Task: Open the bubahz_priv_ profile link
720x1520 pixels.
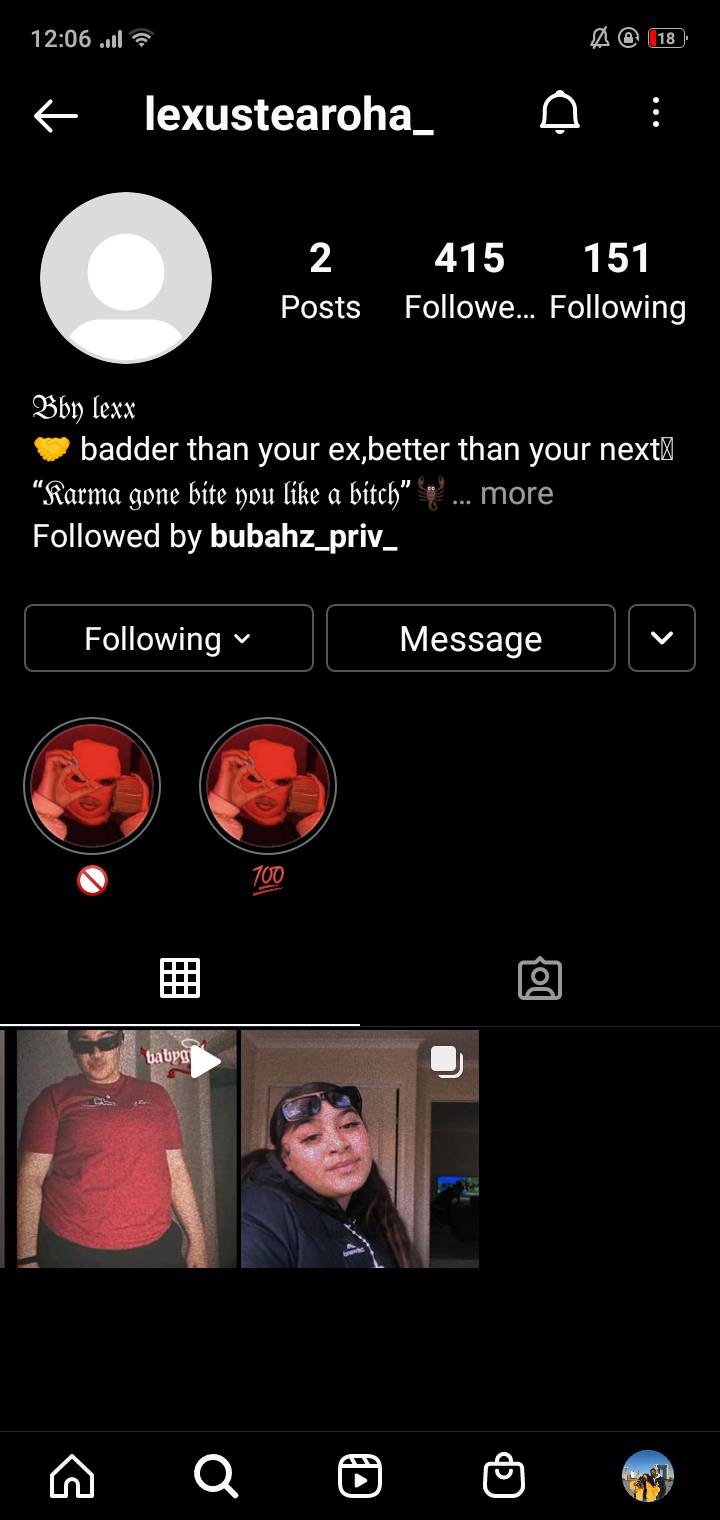Action: (x=304, y=537)
